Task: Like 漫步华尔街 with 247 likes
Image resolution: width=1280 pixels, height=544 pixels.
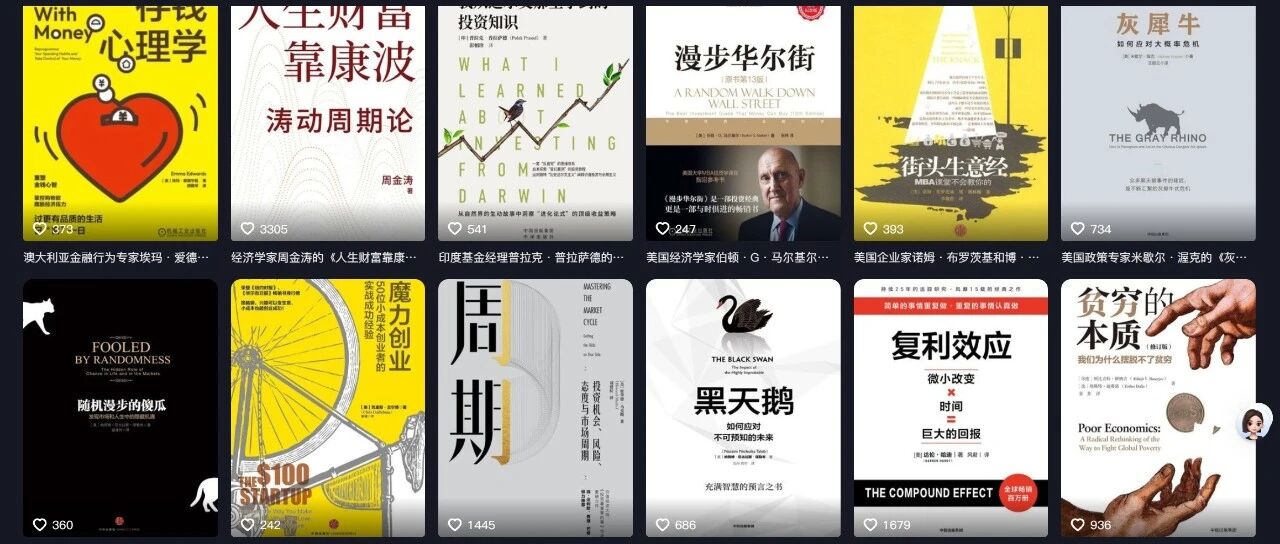Action: (x=663, y=229)
